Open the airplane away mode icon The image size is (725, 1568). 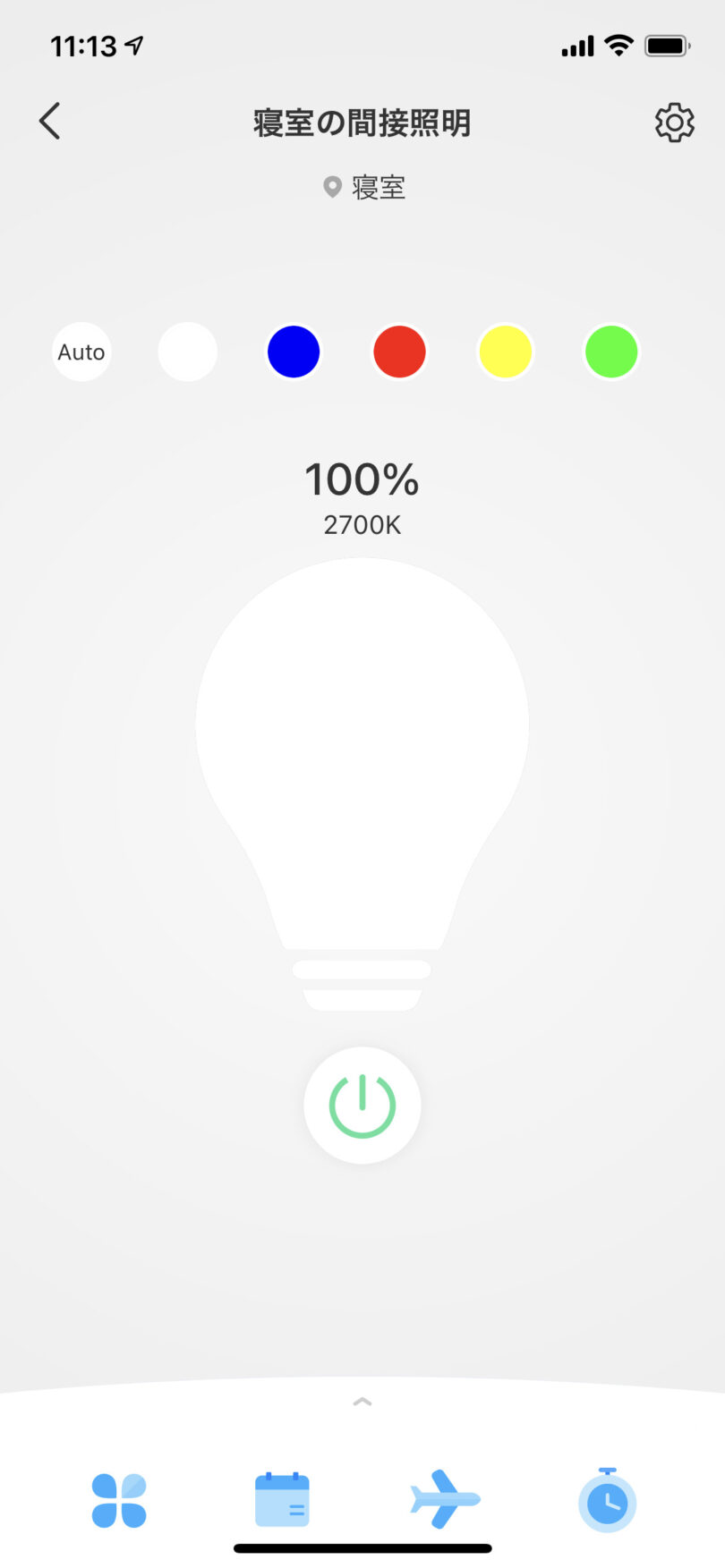(x=445, y=1498)
